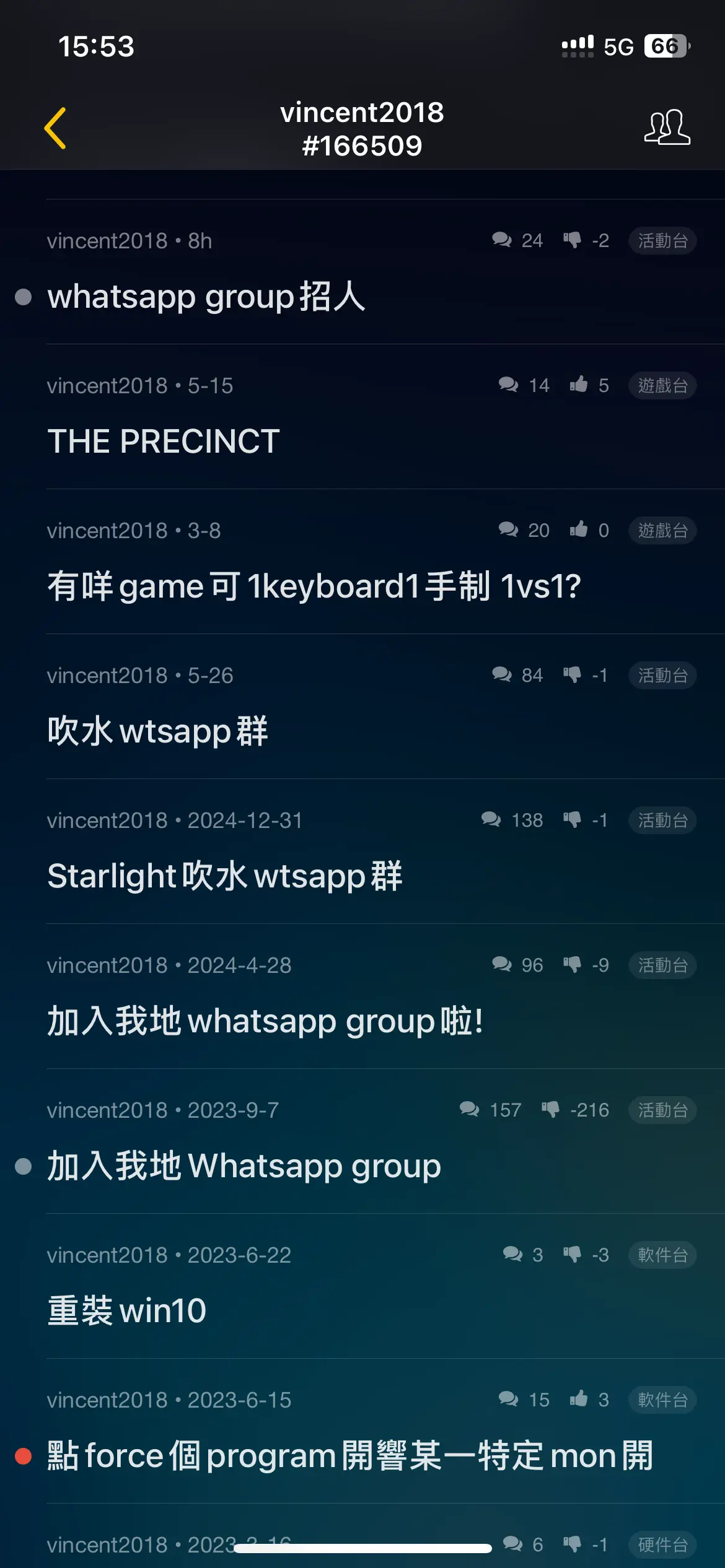Screen dimensions: 725x1568
Task: Tap the 軟件台 tag on 重裝win10
Action: pyautogui.click(x=662, y=1255)
